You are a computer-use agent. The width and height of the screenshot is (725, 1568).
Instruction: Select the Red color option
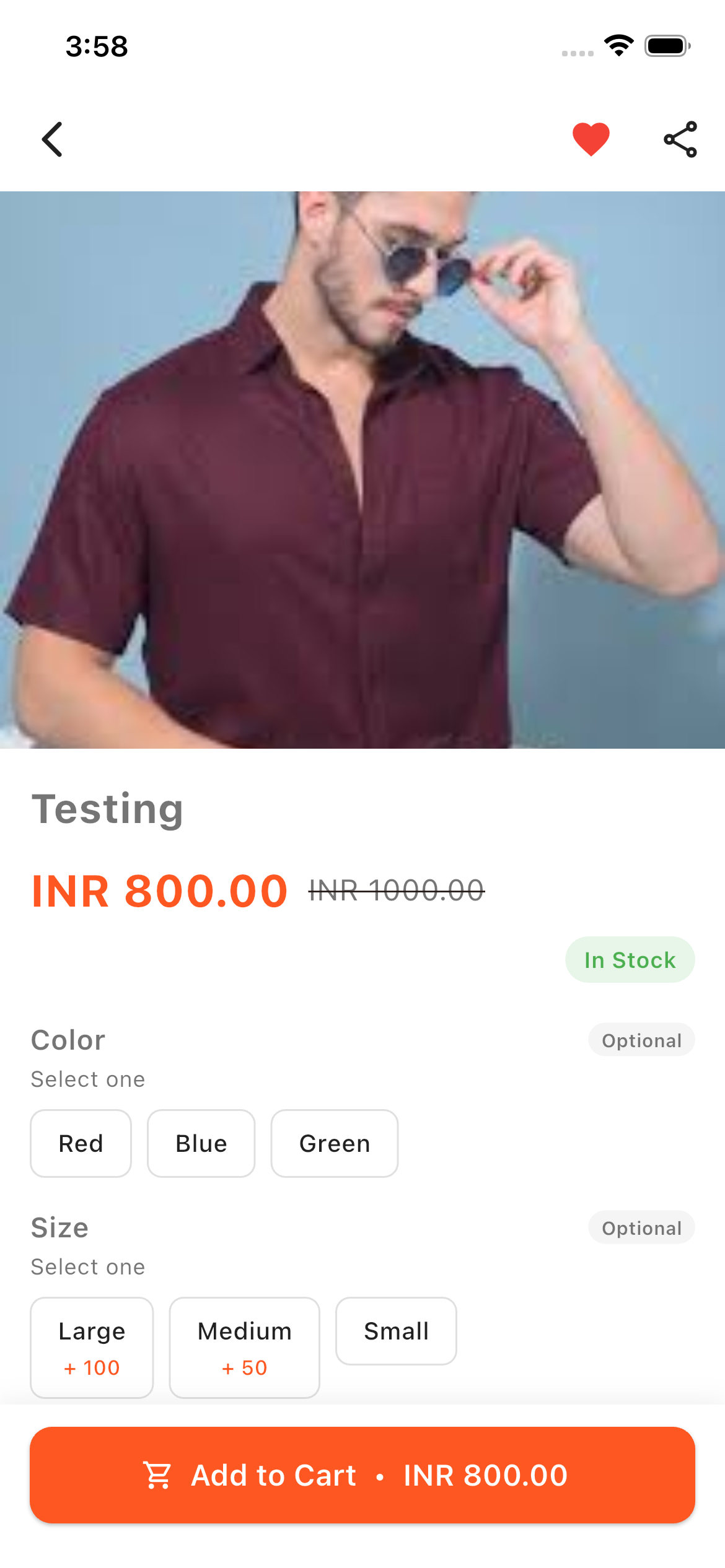coord(81,1143)
